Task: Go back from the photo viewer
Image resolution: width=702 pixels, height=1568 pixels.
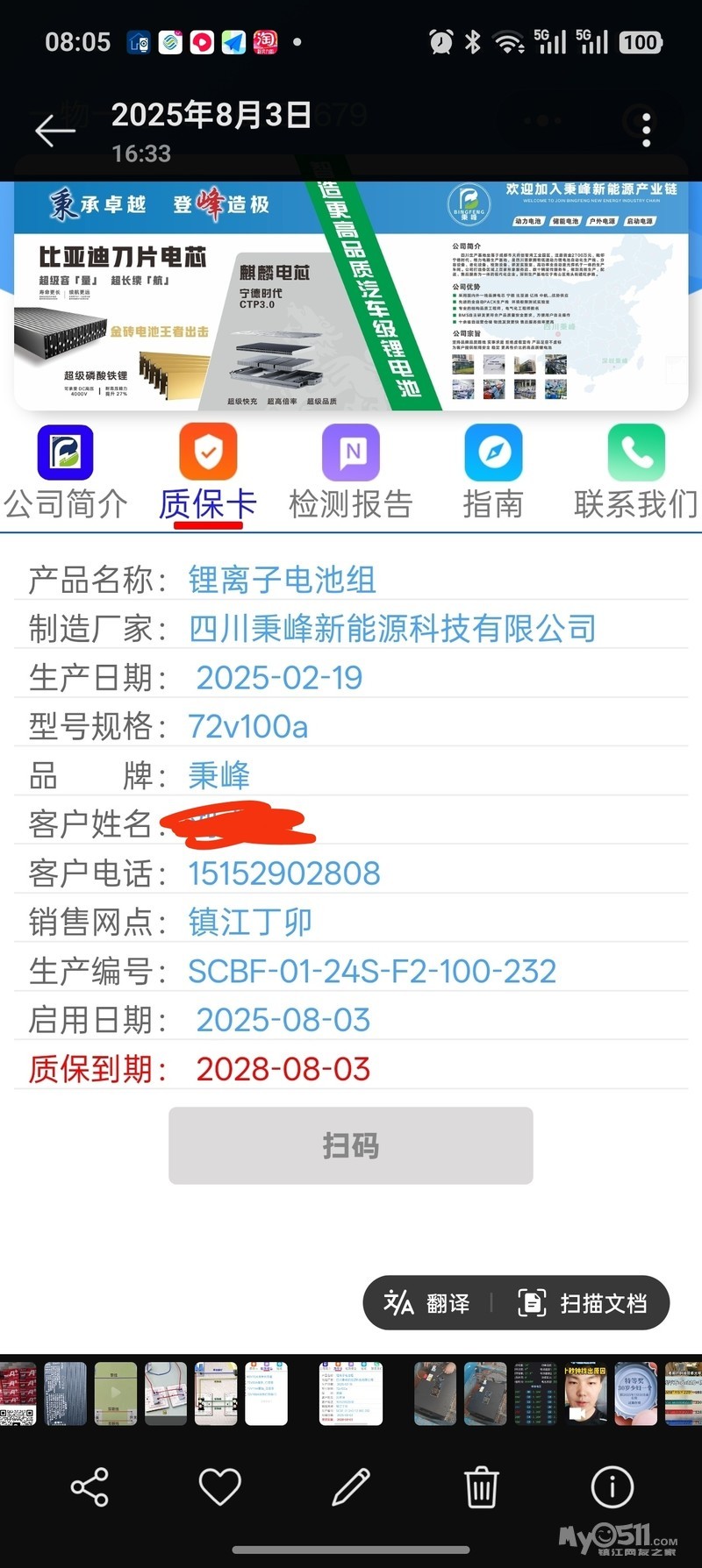Action: pyautogui.click(x=54, y=131)
